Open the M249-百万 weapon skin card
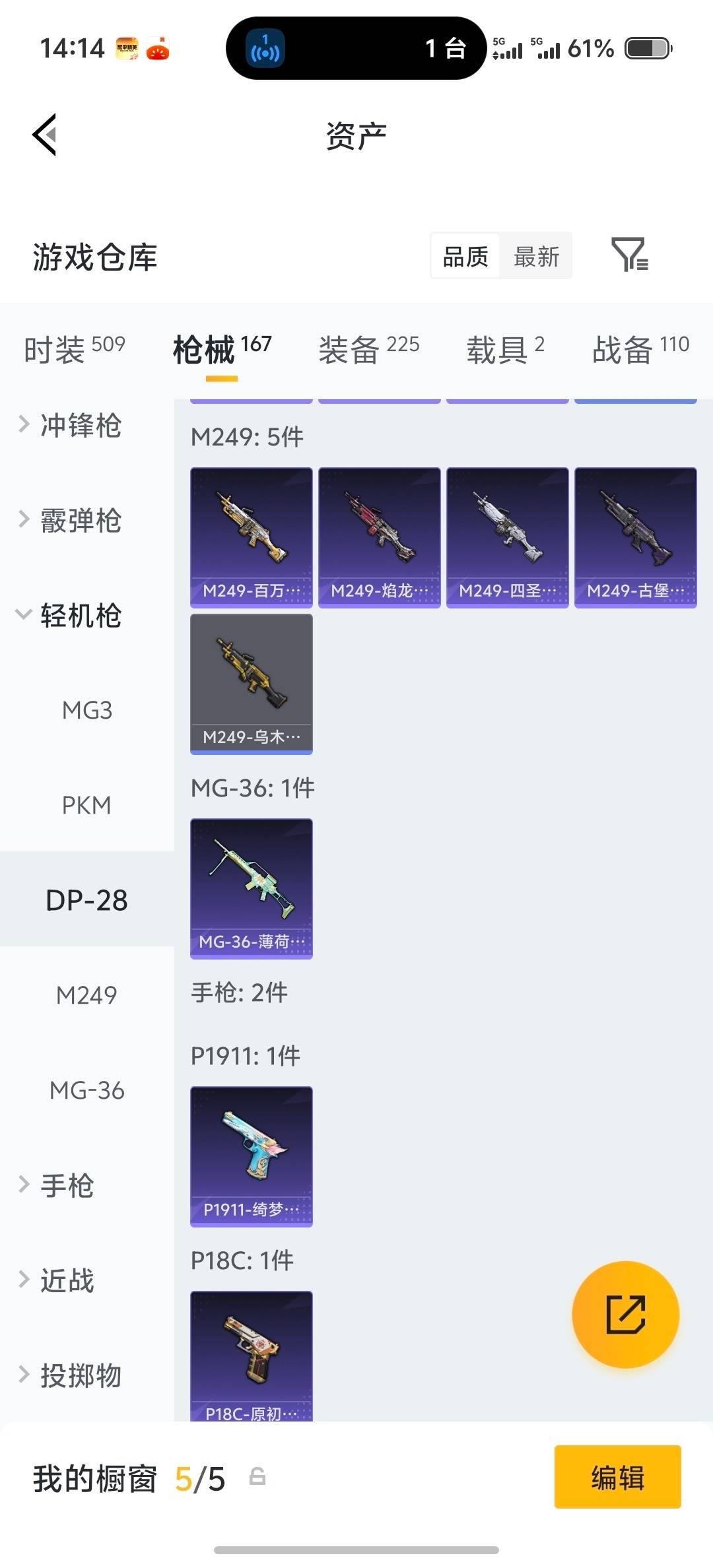This screenshot has height=1568, width=713. point(252,535)
